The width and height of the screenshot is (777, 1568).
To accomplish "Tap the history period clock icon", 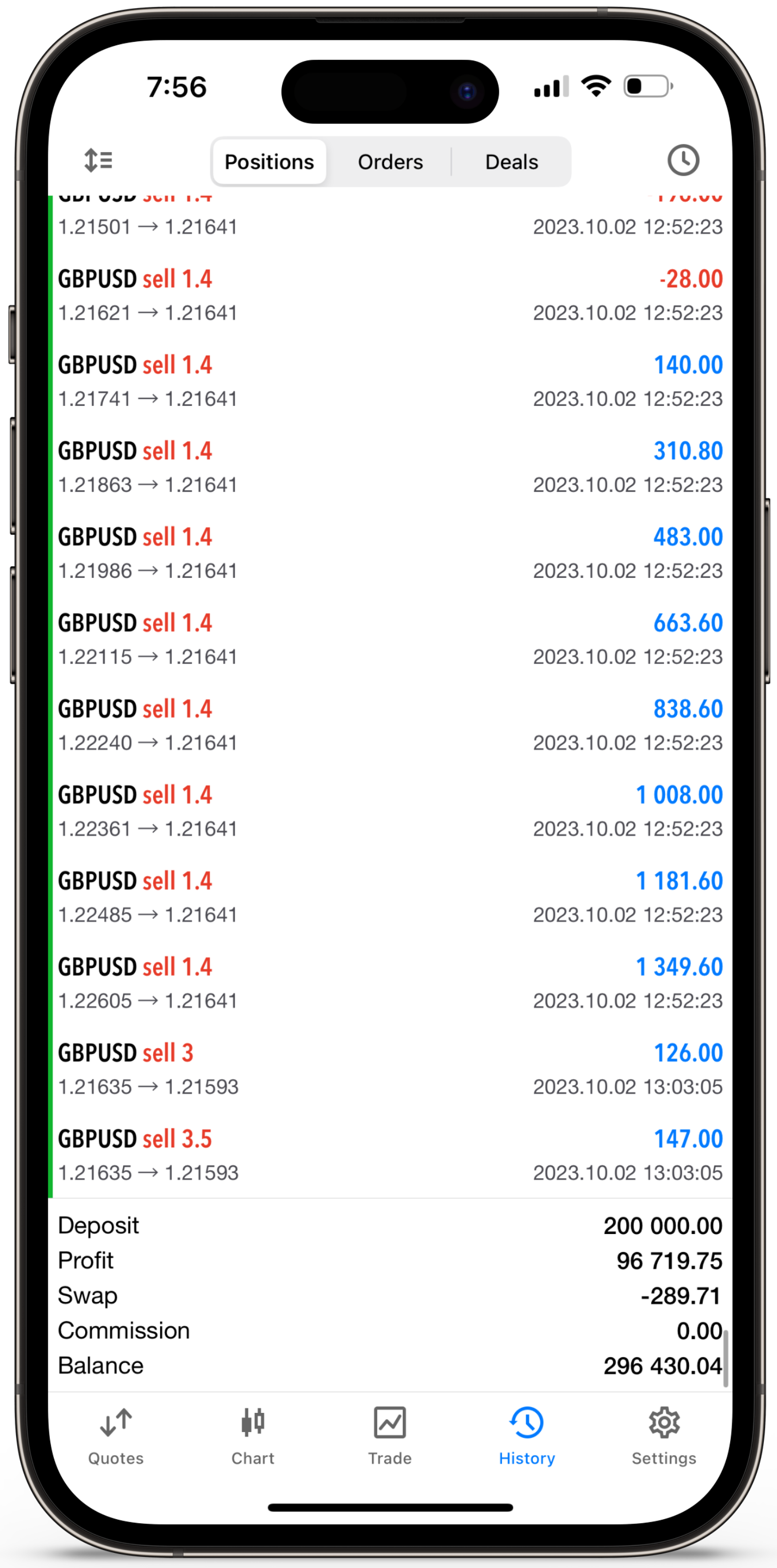I will pyautogui.click(x=683, y=160).
